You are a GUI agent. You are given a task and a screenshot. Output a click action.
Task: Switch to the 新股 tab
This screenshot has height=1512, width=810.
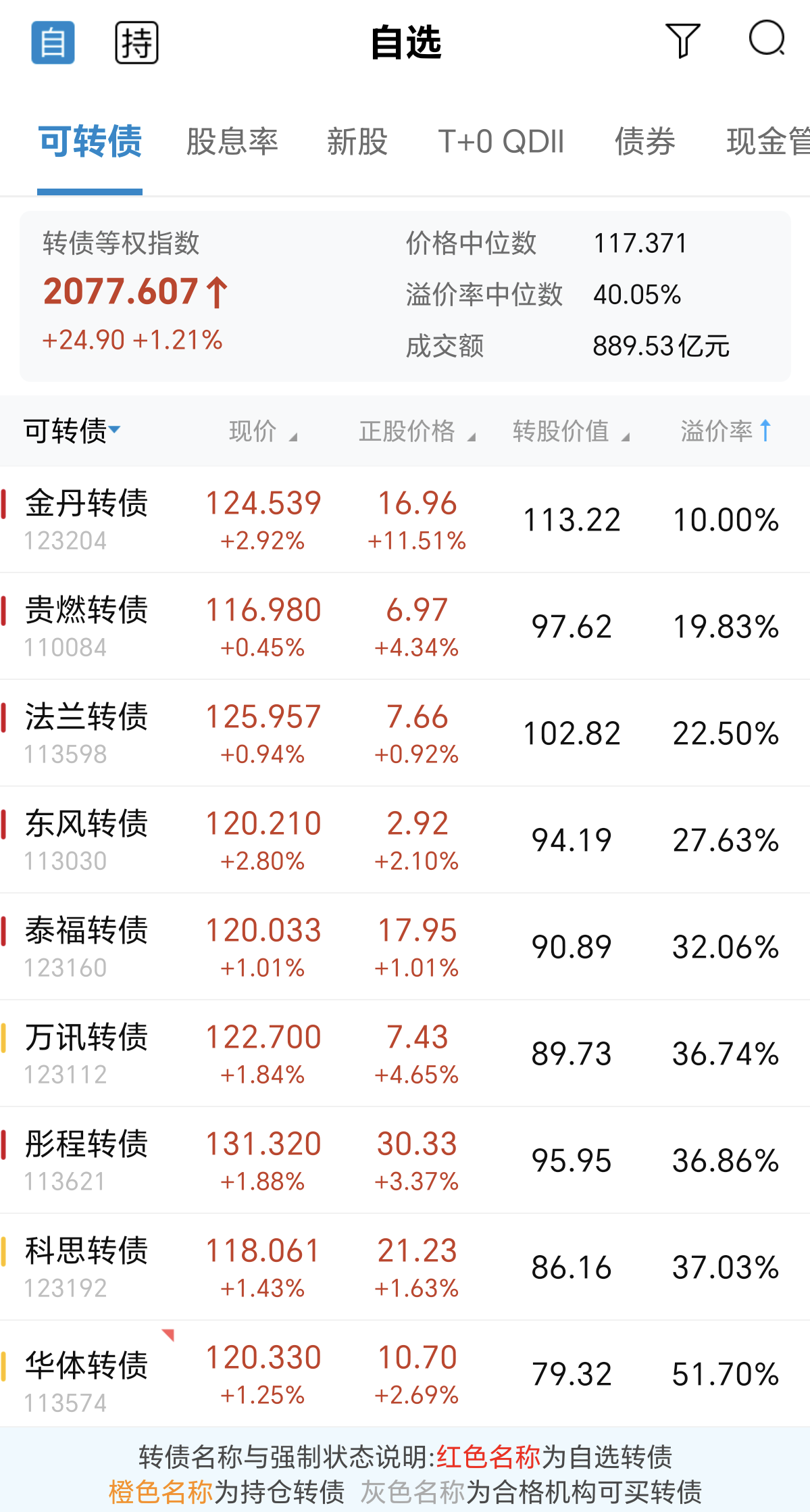click(x=357, y=142)
